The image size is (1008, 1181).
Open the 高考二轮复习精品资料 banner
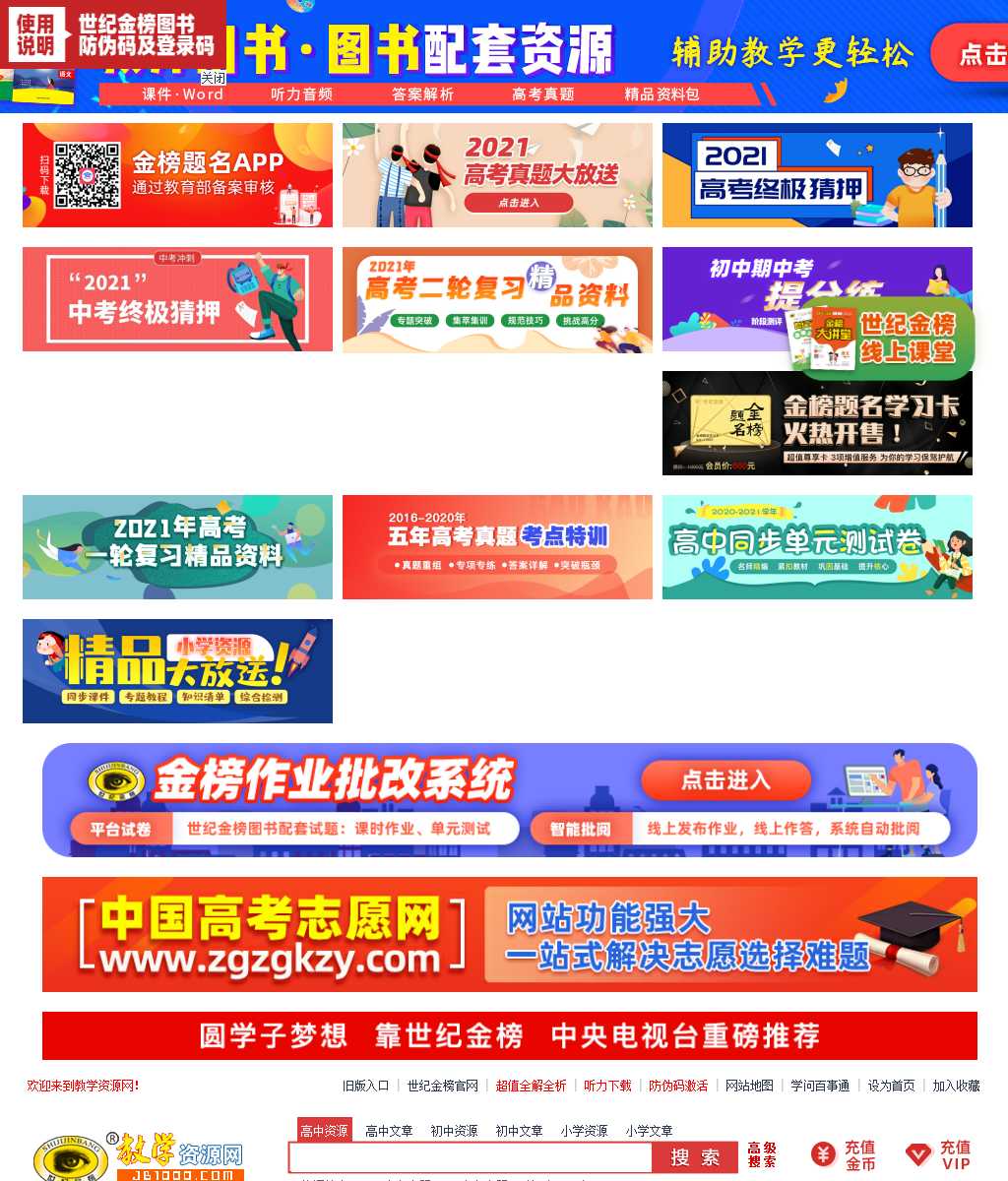(x=497, y=299)
